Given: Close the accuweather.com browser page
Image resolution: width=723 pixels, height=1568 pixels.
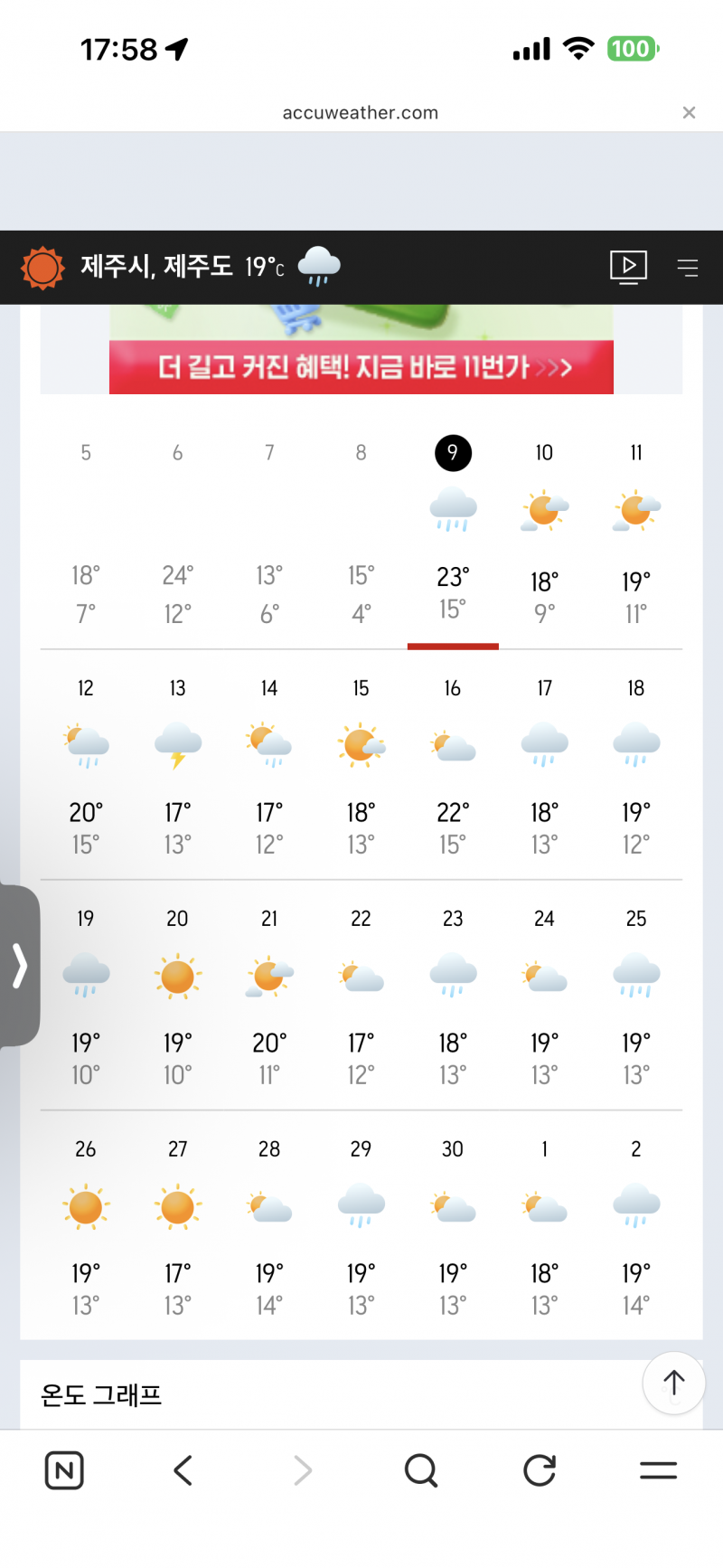Looking at the screenshot, I should (689, 112).
